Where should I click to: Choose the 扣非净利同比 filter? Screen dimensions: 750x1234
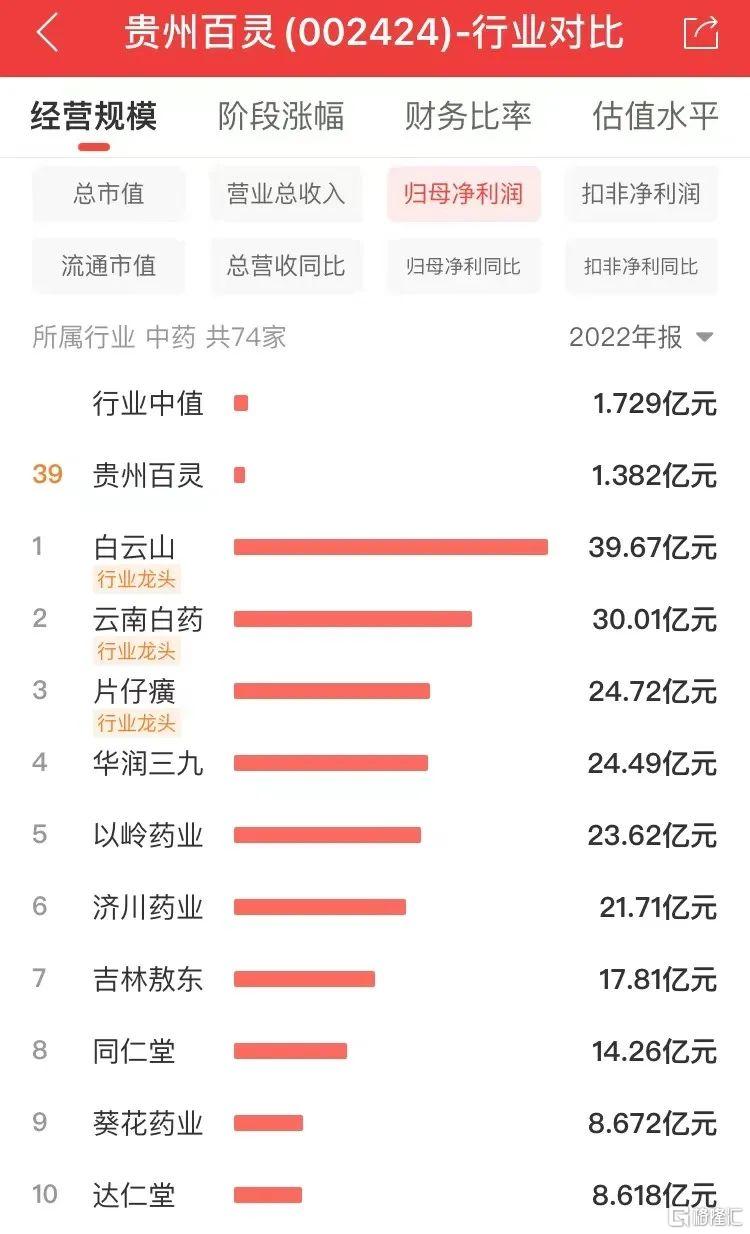[x=641, y=266]
